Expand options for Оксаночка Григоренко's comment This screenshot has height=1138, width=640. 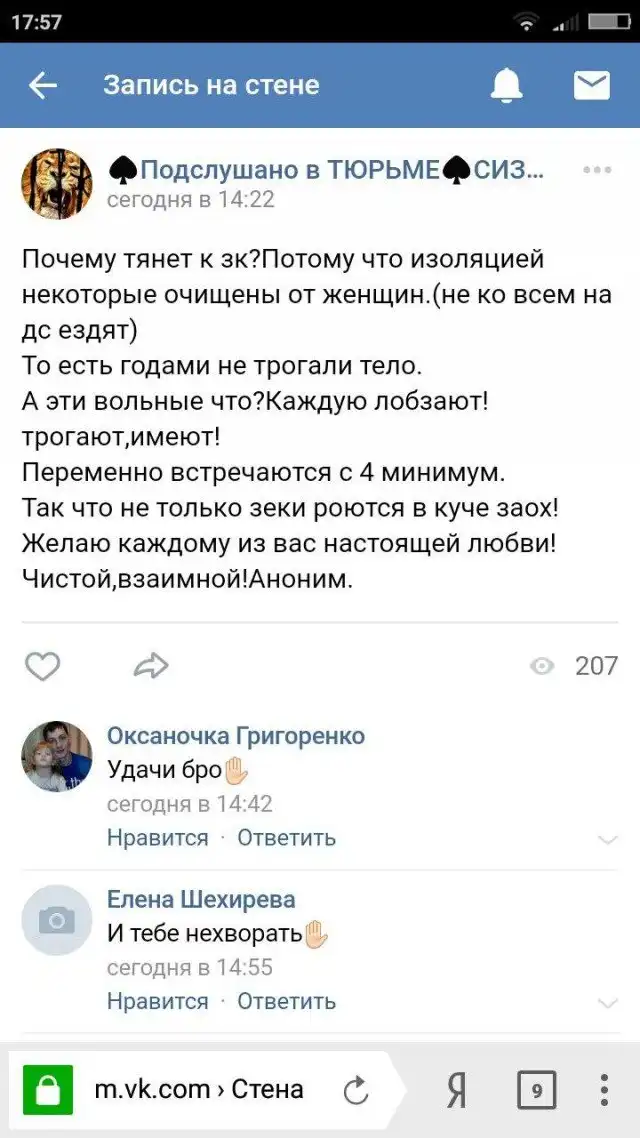(x=607, y=839)
